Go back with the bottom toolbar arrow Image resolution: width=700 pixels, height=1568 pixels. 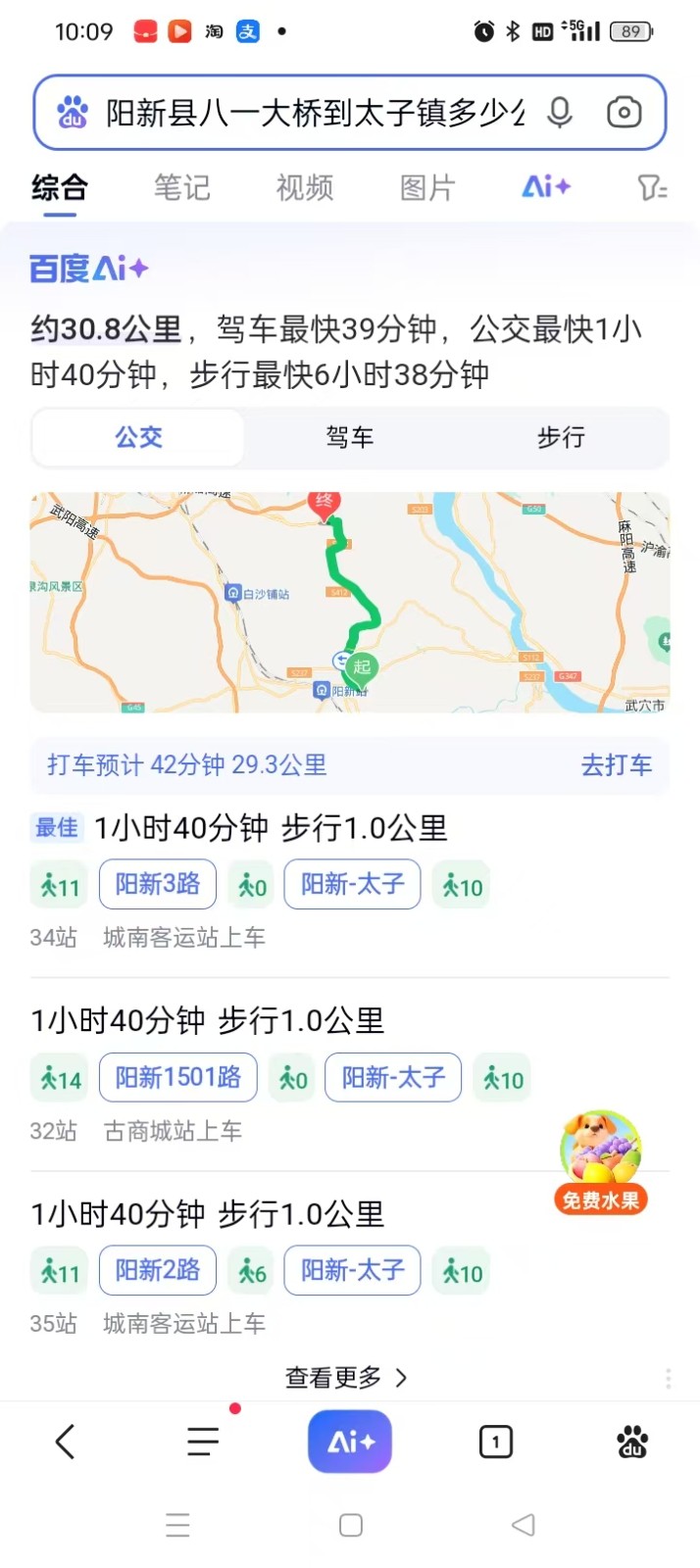[x=66, y=1442]
